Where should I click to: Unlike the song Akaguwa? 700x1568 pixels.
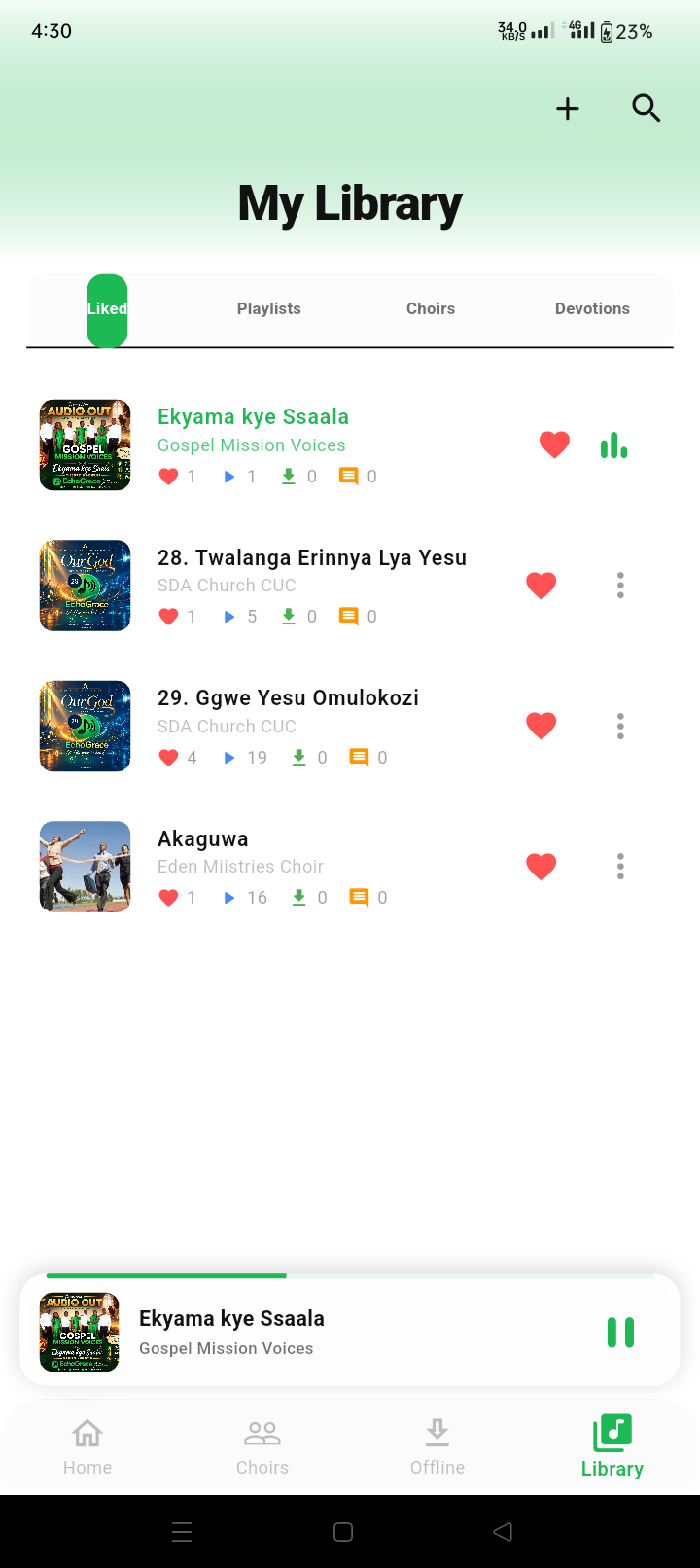pyautogui.click(x=542, y=867)
